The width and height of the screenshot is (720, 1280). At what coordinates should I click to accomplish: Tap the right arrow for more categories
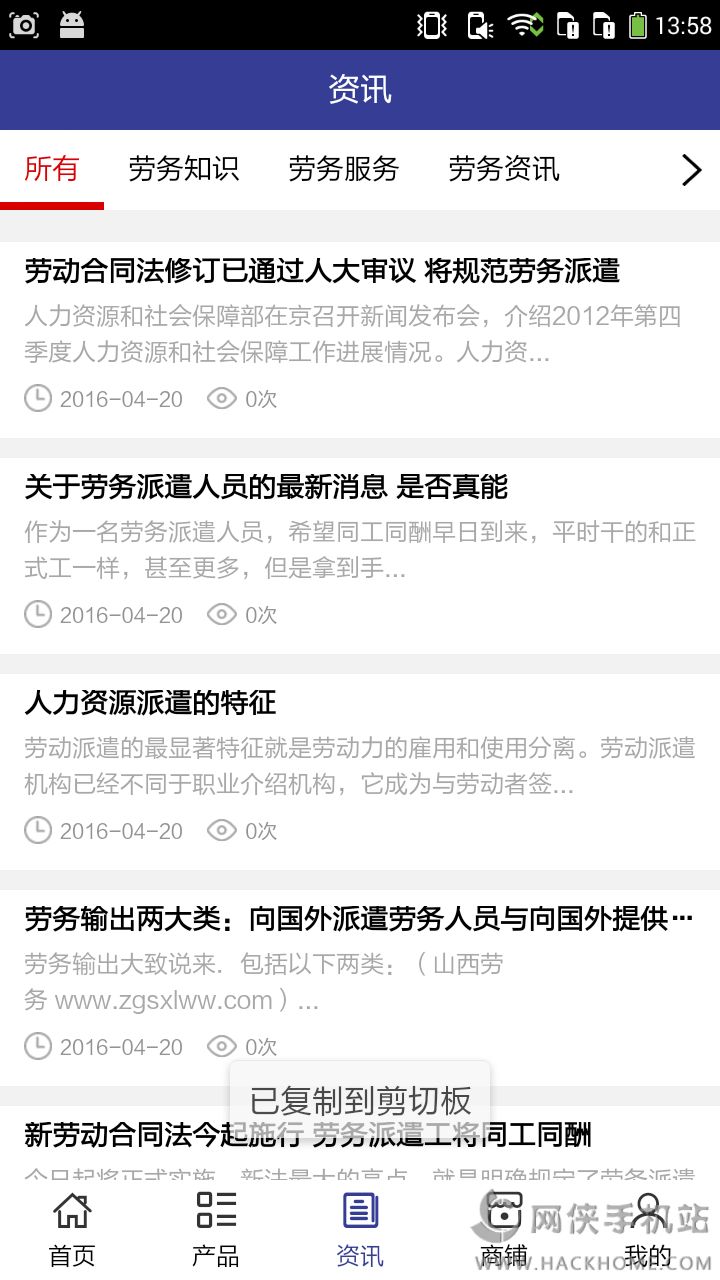[x=691, y=170]
